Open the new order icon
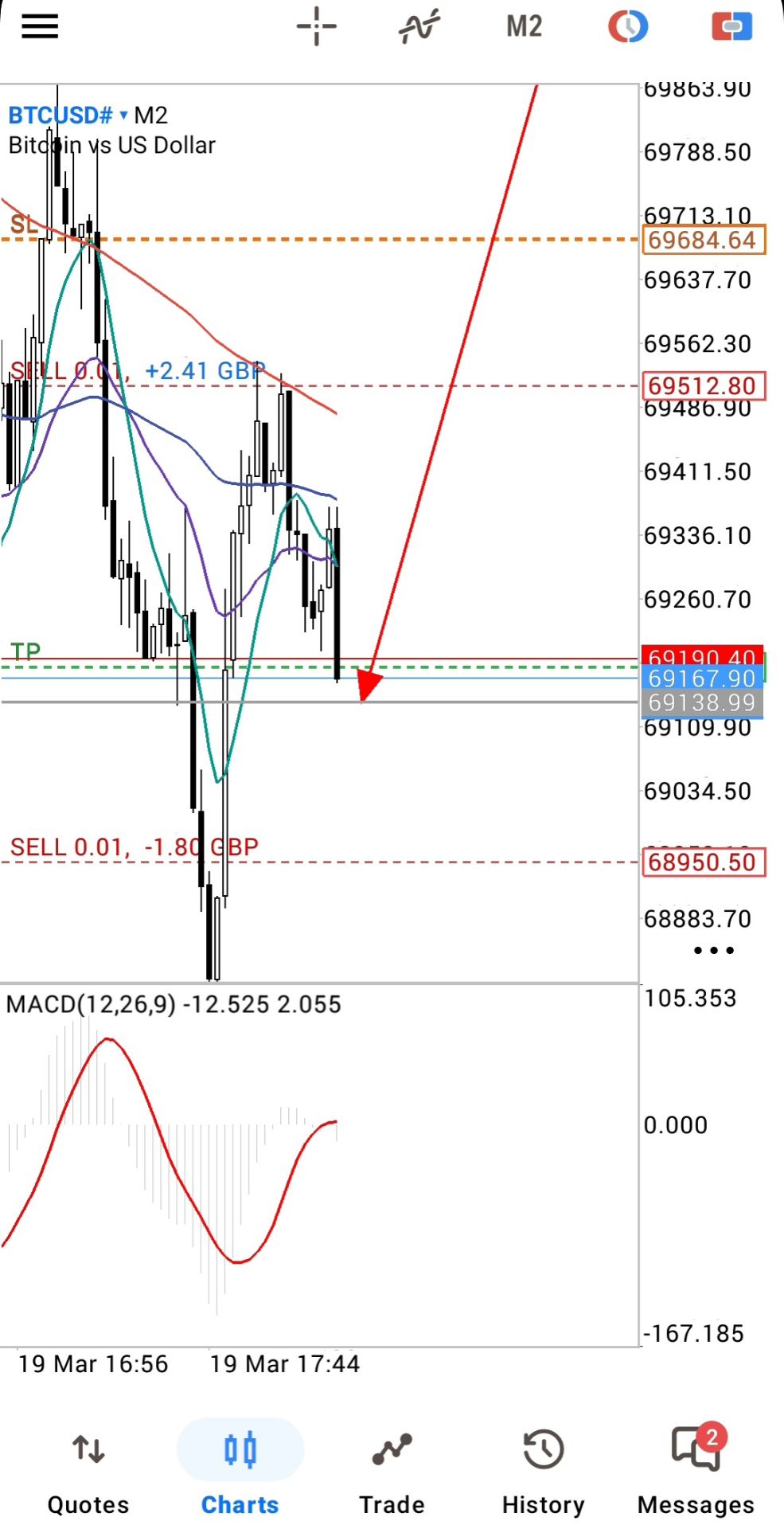This screenshot has height=1529, width=784. [732, 26]
